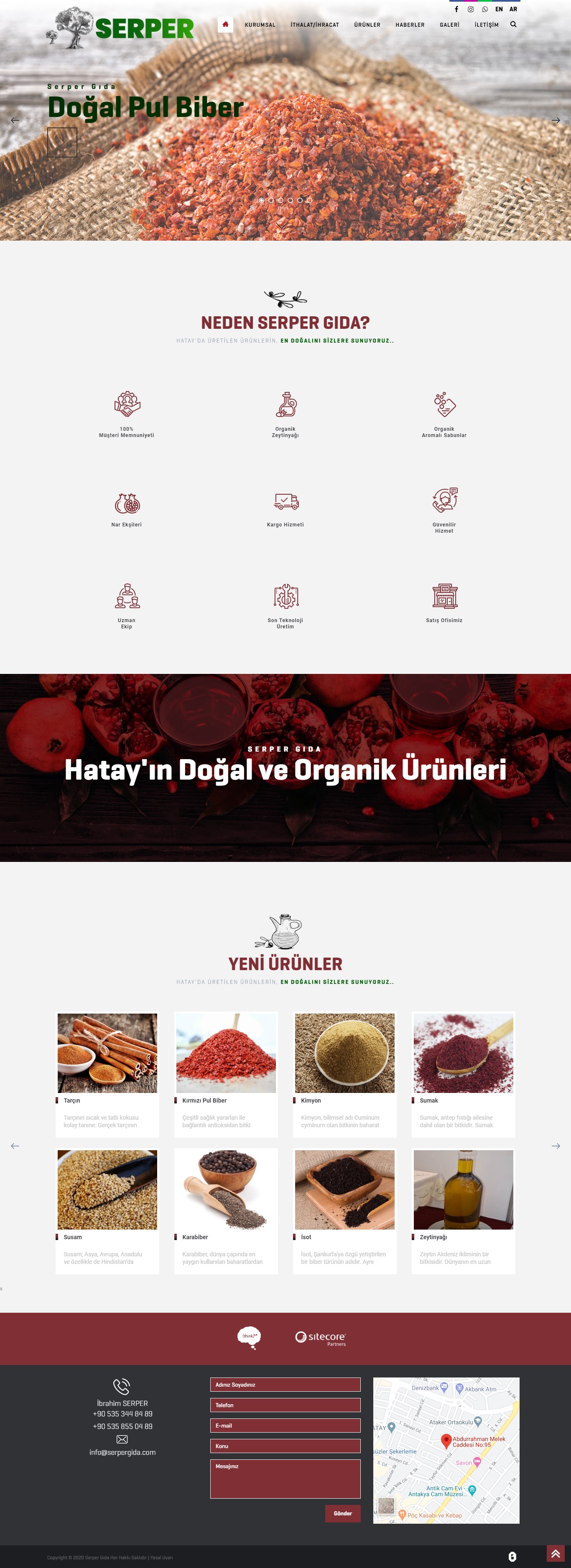Tap the E-mail input field

tap(285, 1426)
